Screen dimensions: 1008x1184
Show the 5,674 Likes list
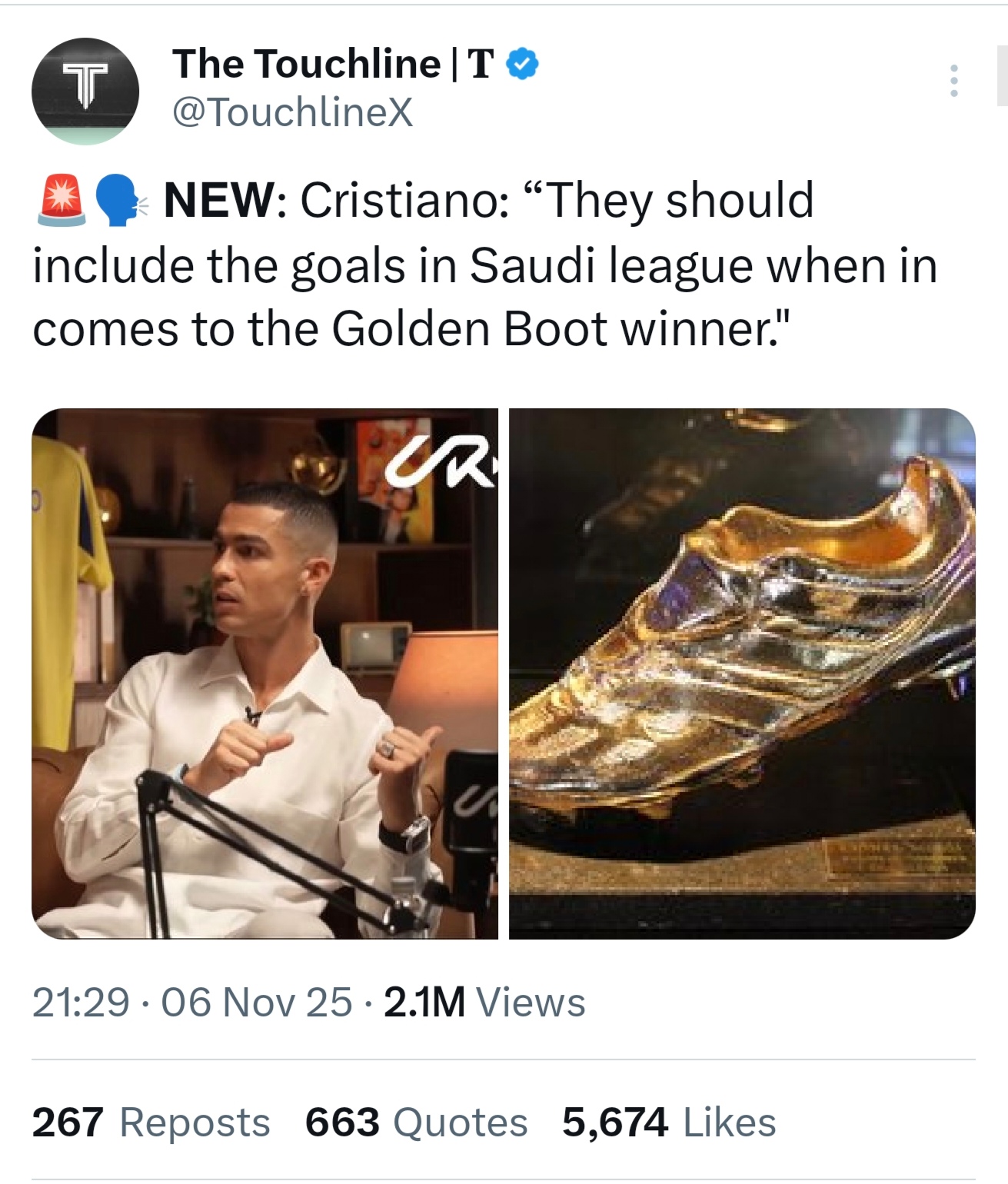click(669, 1122)
